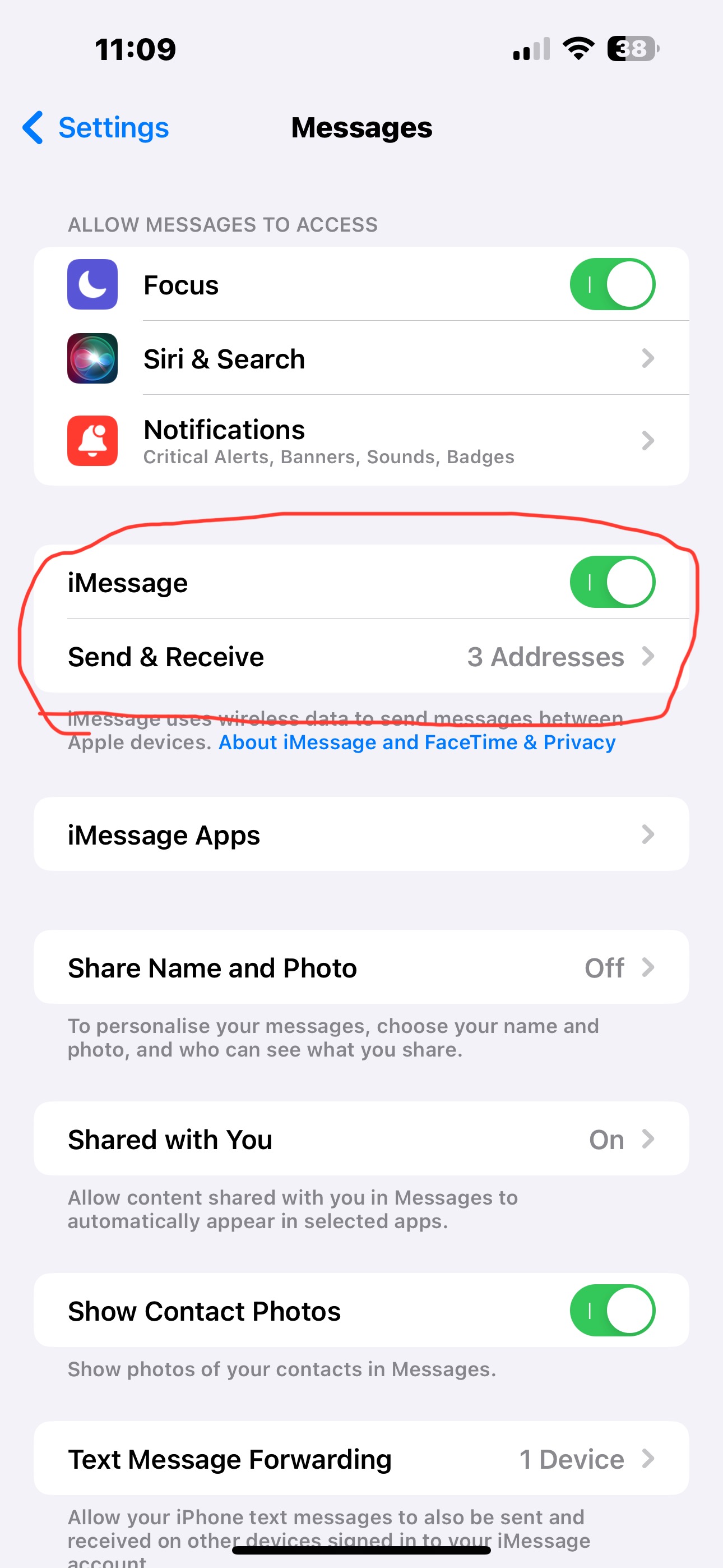Open Notifications settings for Messages
The image size is (723, 1568).
(x=361, y=441)
